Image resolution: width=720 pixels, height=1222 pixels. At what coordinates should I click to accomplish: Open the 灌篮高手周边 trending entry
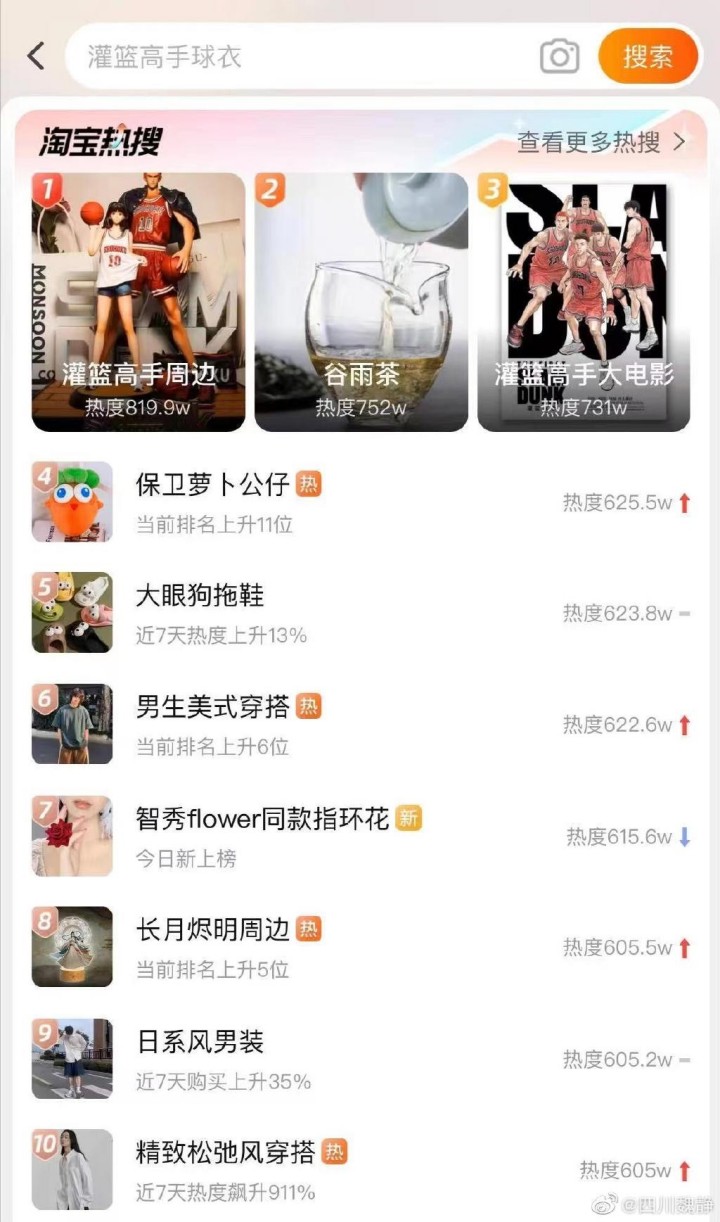[x=136, y=300]
